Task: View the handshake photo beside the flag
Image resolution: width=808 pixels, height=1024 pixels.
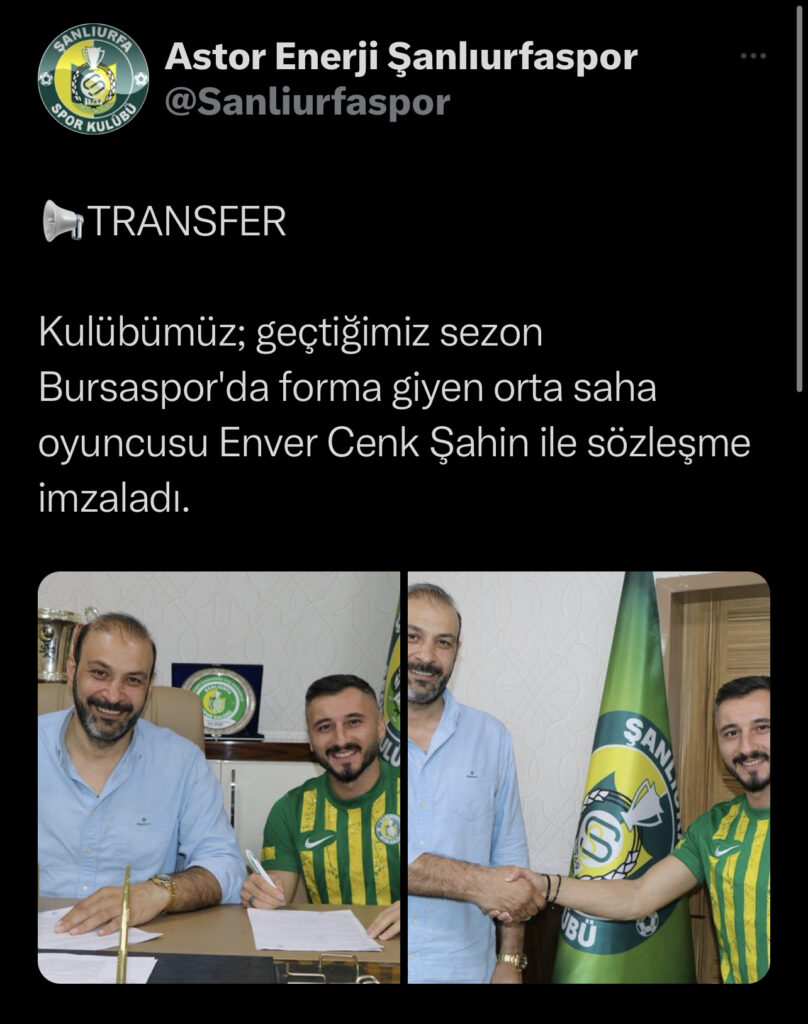Action: (x=588, y=777)
